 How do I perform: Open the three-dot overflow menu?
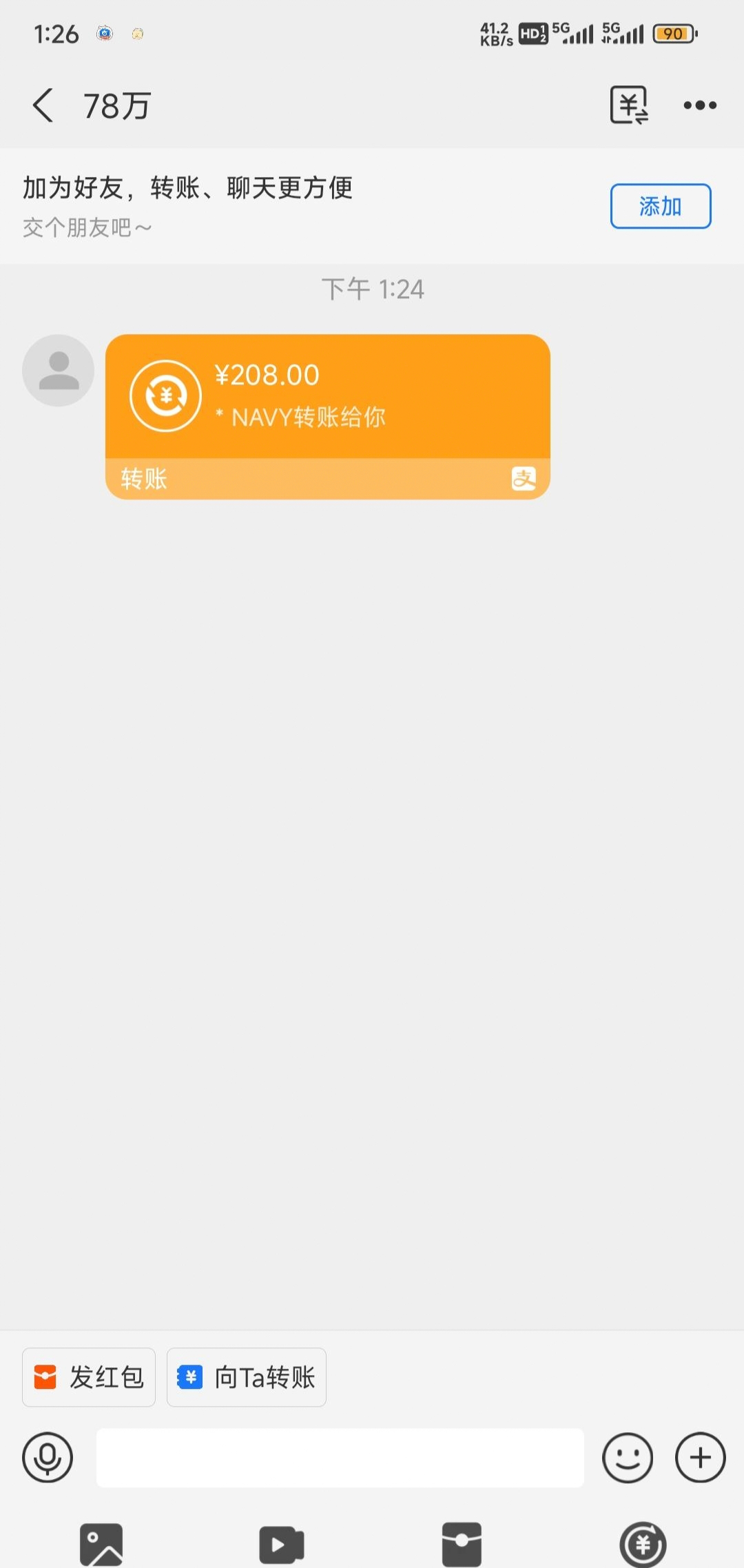[700, 105]
